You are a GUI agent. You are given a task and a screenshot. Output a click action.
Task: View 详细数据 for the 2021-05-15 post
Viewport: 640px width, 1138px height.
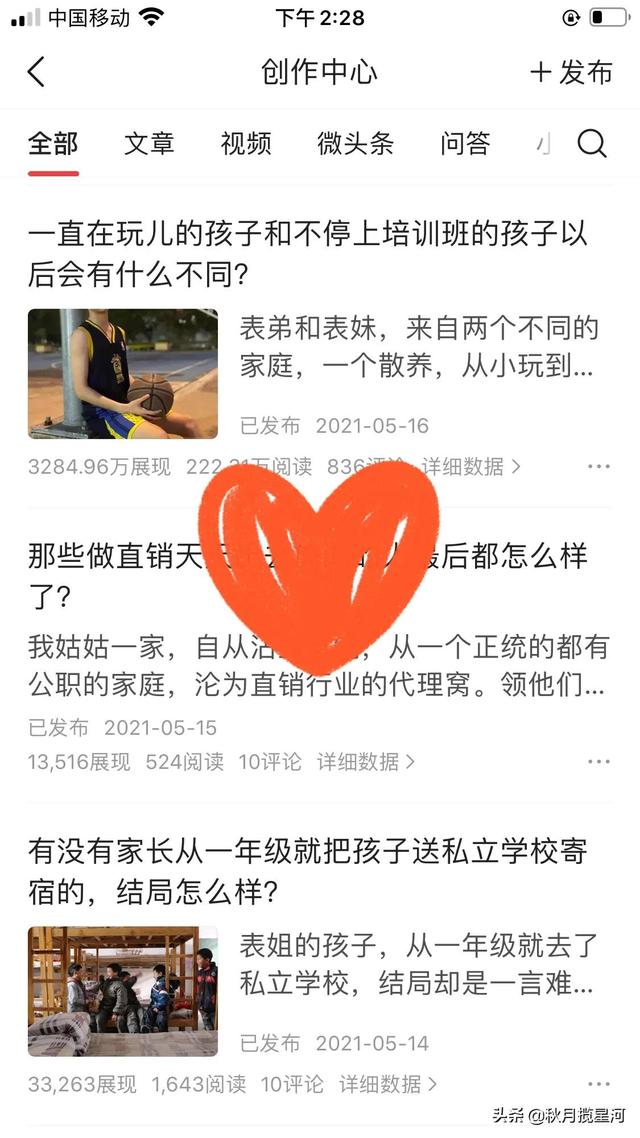click(365, 762)
